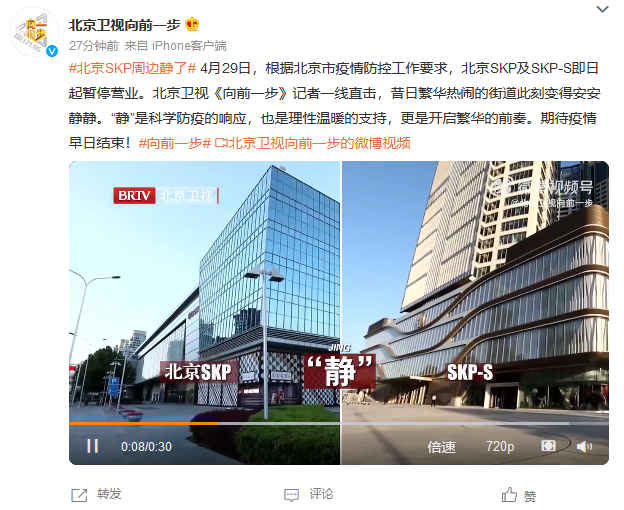Pause the playing video

[92, 446]
